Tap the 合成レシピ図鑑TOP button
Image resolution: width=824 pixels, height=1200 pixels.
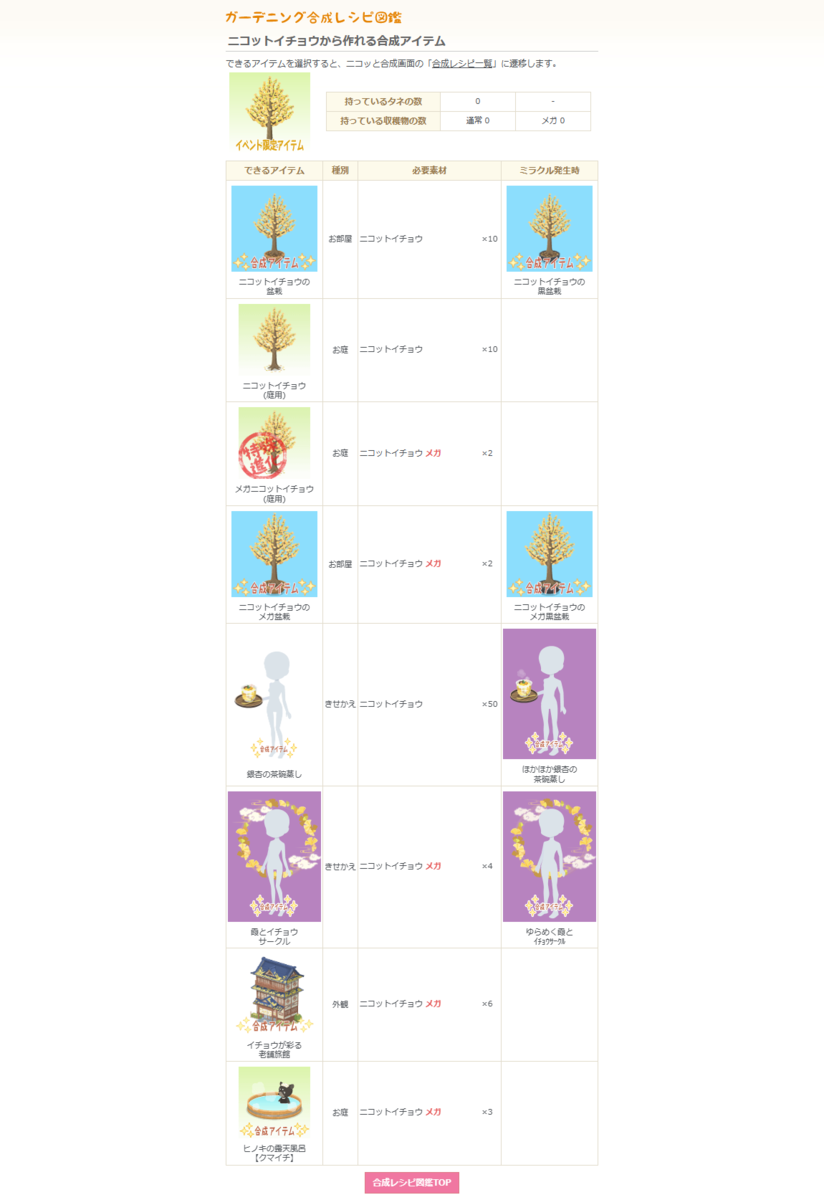[x=412, y=1182]
